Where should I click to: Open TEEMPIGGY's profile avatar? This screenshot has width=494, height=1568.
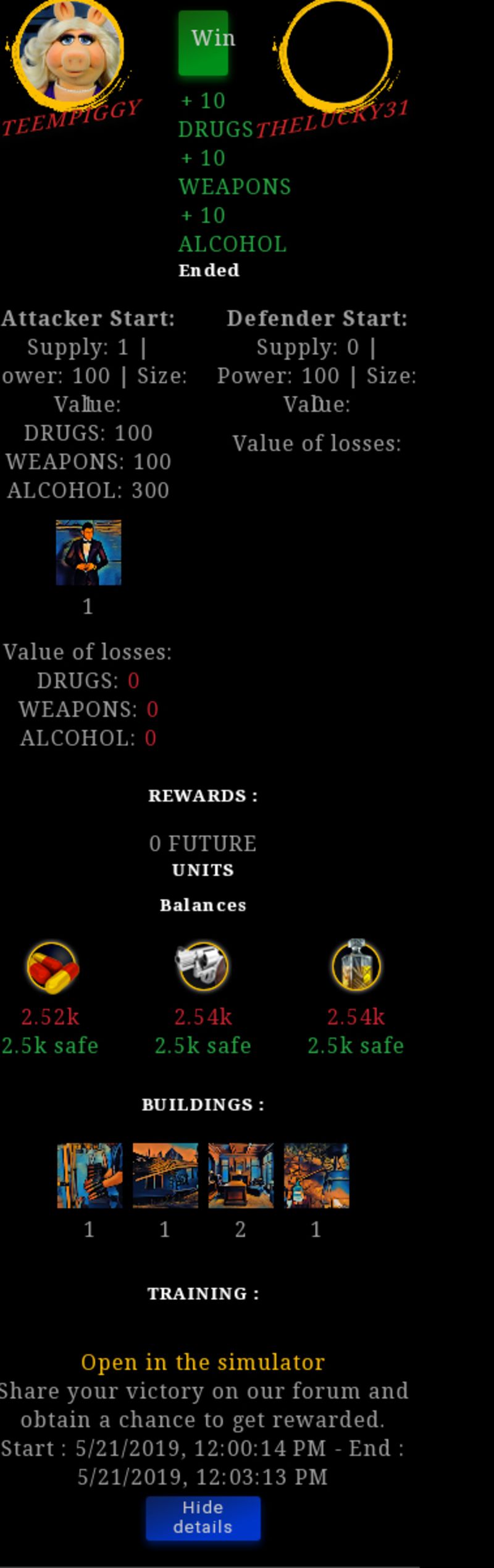(69, 49)
